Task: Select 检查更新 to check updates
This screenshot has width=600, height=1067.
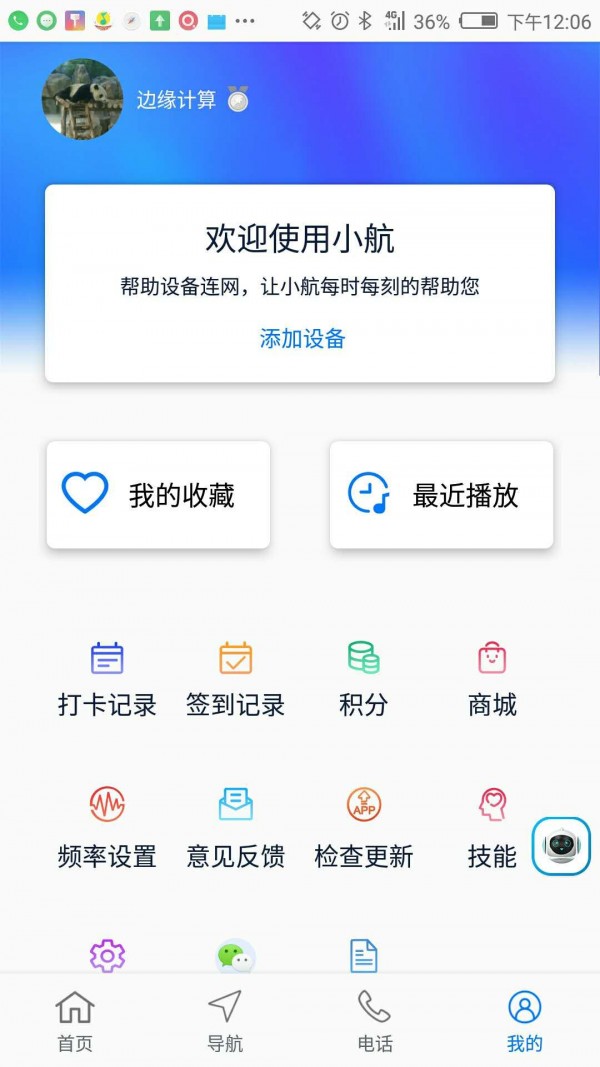Action: (x=363, y=828)
